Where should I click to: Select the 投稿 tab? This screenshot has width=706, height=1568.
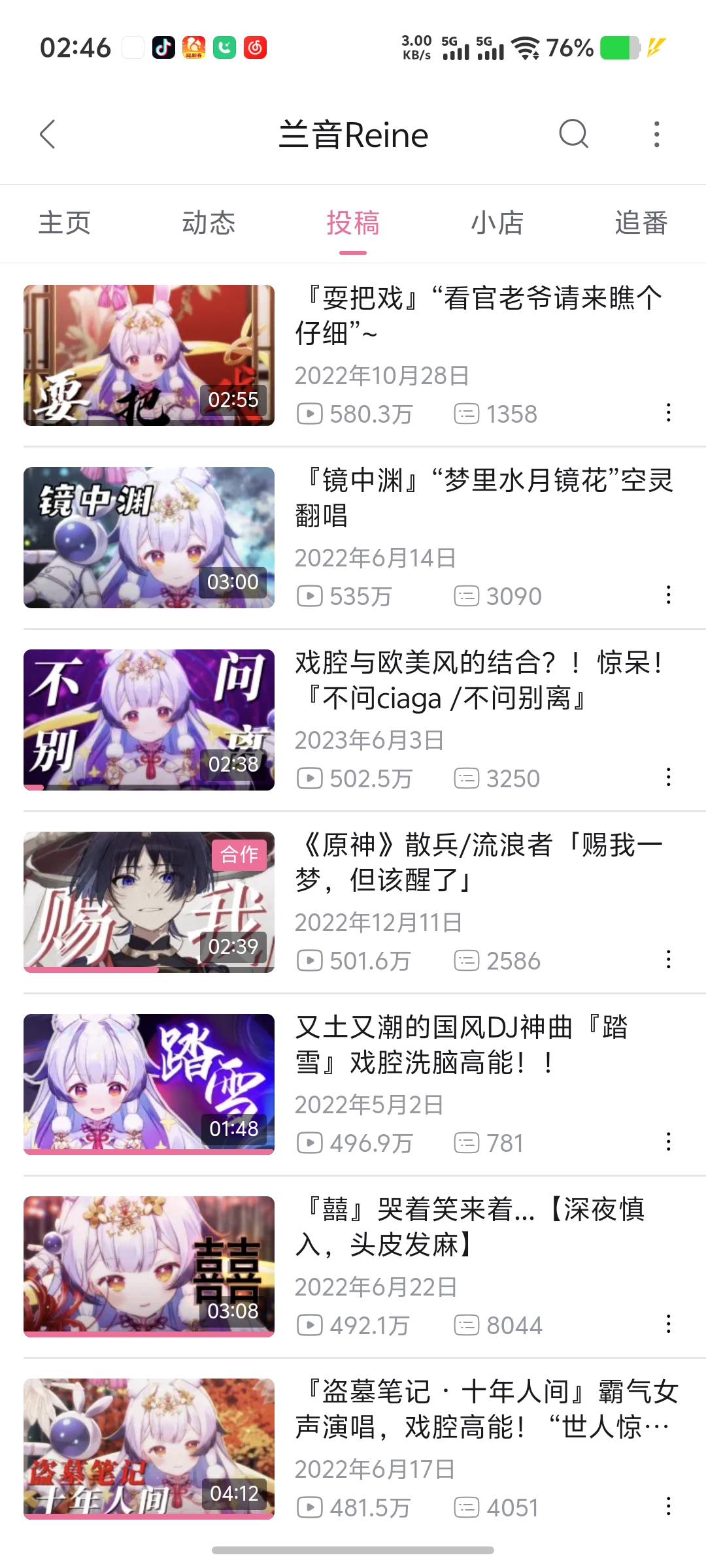pos(353,223)
